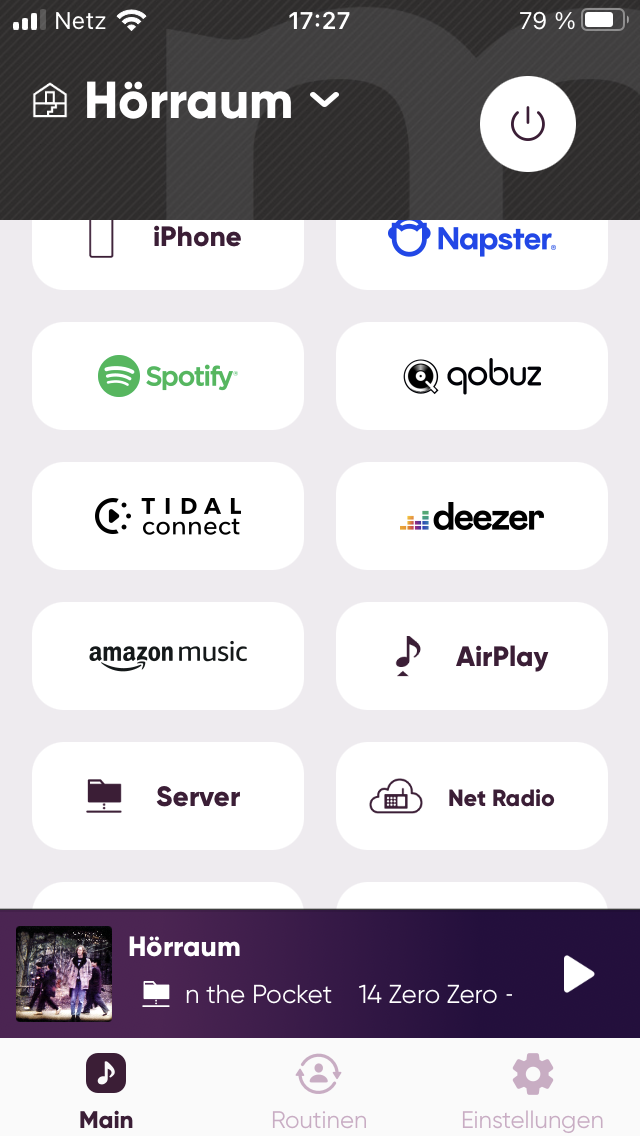Open Net Radio
Viewport: 640px width, 1136px height.
[472, 796]
